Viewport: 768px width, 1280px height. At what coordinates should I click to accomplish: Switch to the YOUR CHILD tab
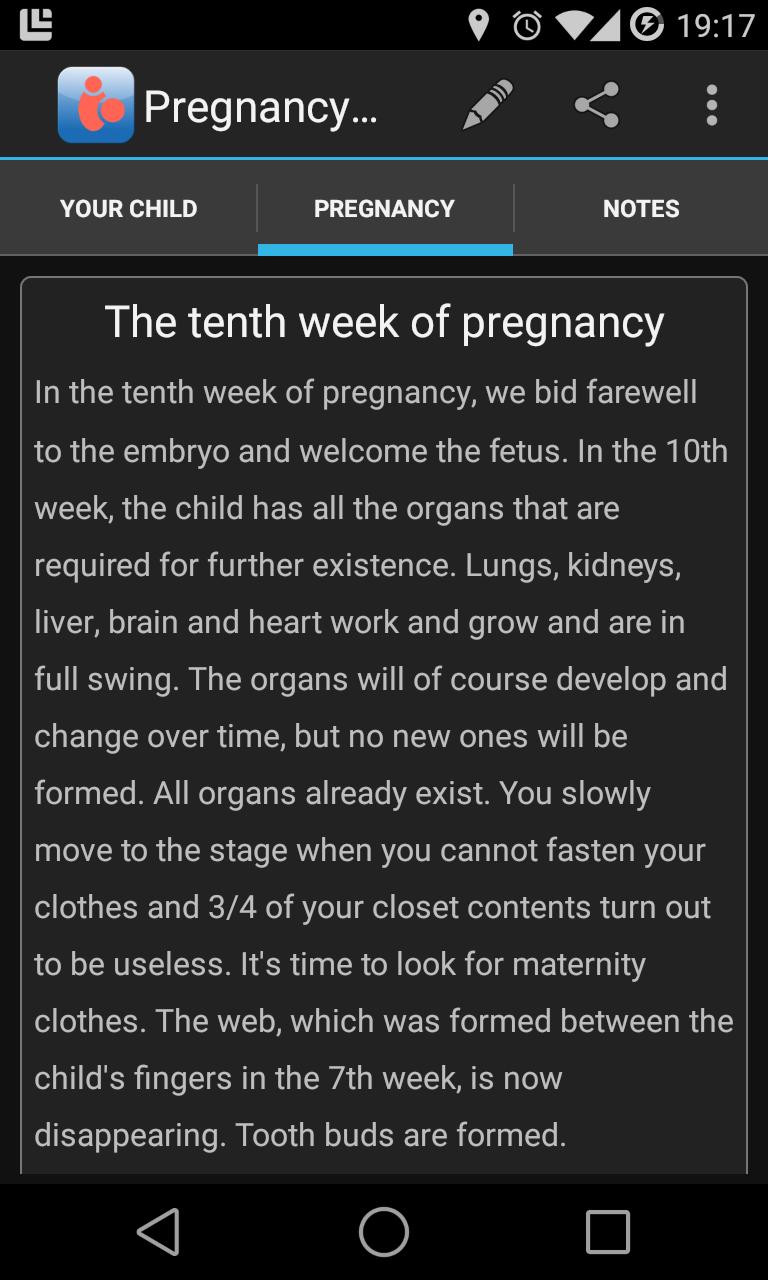128,208
